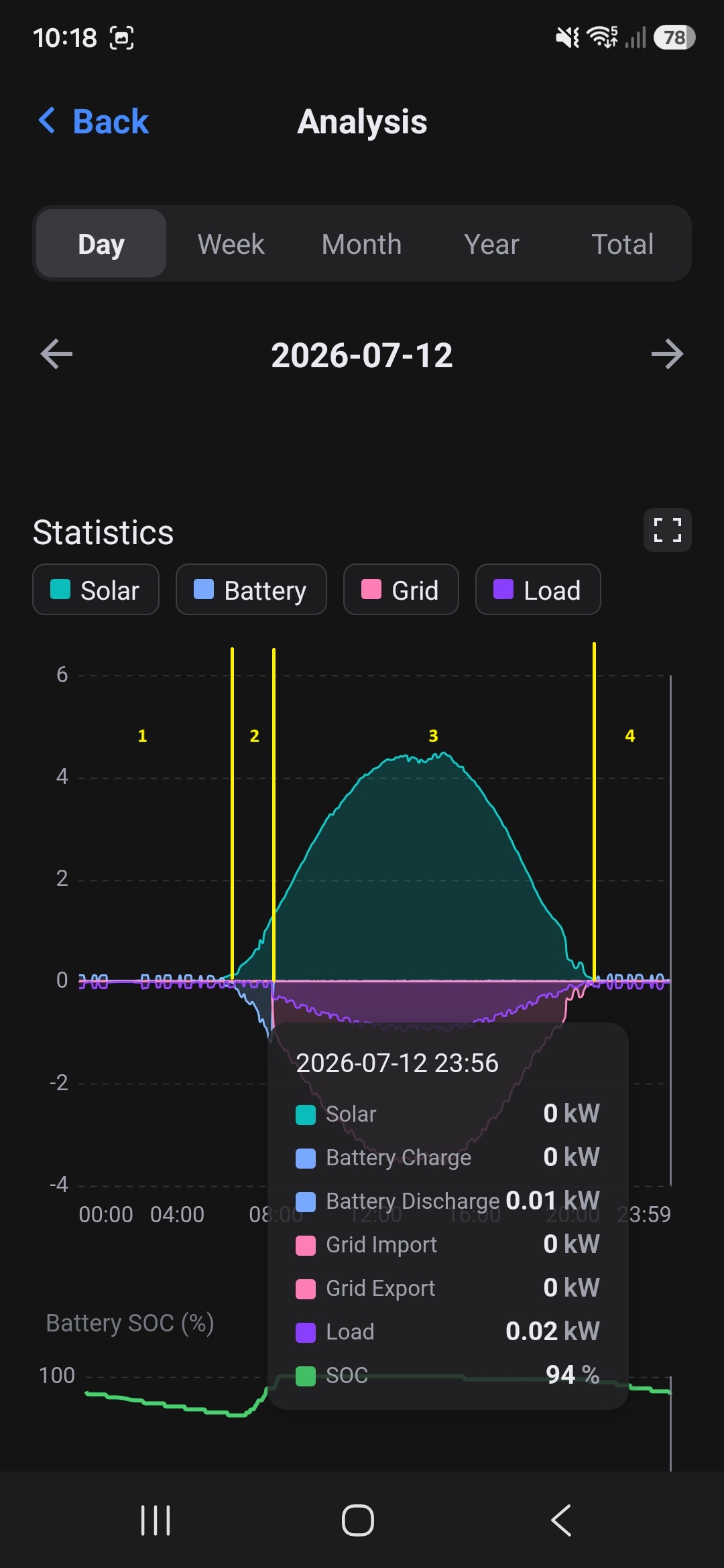Toggle the Battery series chip
The height and width of the screenshot is (1568, 724).
(251, 590)
